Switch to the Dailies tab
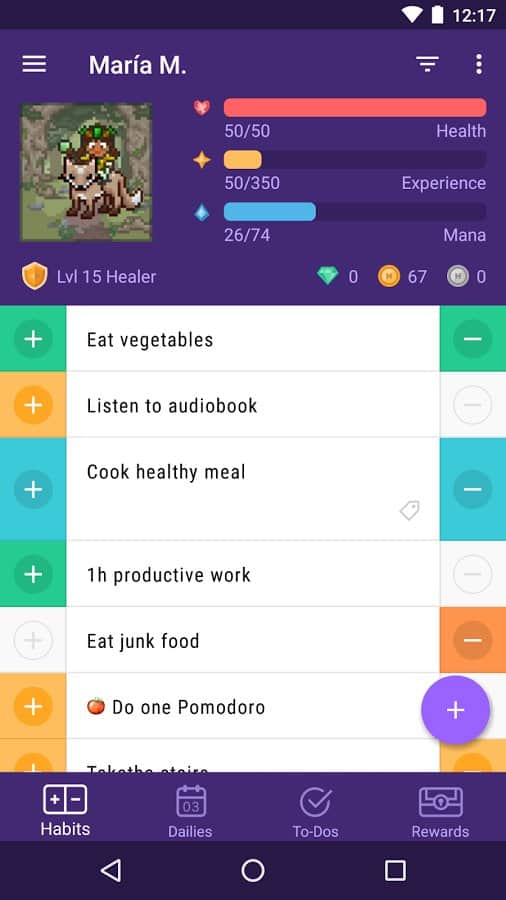This screenshot has width=506, height=900. pos(190,810)
